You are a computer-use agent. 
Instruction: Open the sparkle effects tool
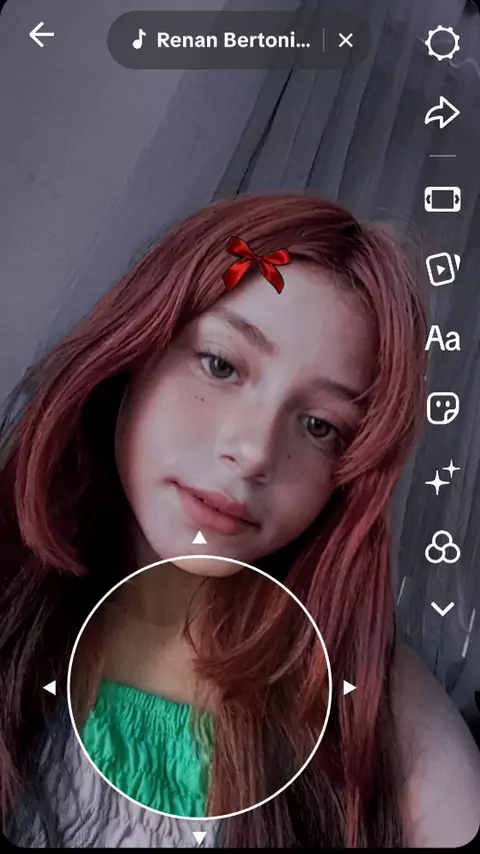pyautogui.click(x=442, y=478)
